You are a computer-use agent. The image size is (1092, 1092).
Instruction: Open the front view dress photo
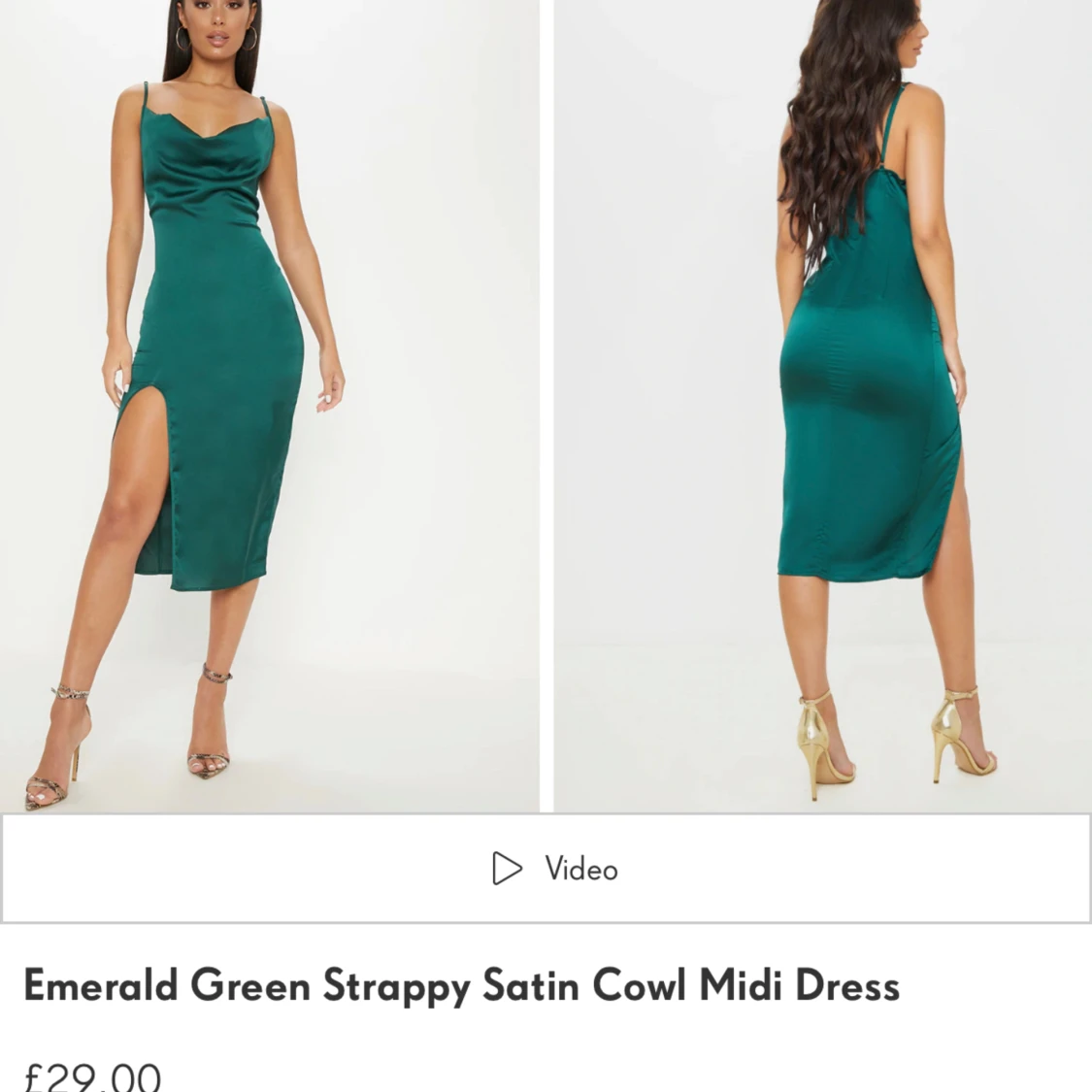[269, 406]
